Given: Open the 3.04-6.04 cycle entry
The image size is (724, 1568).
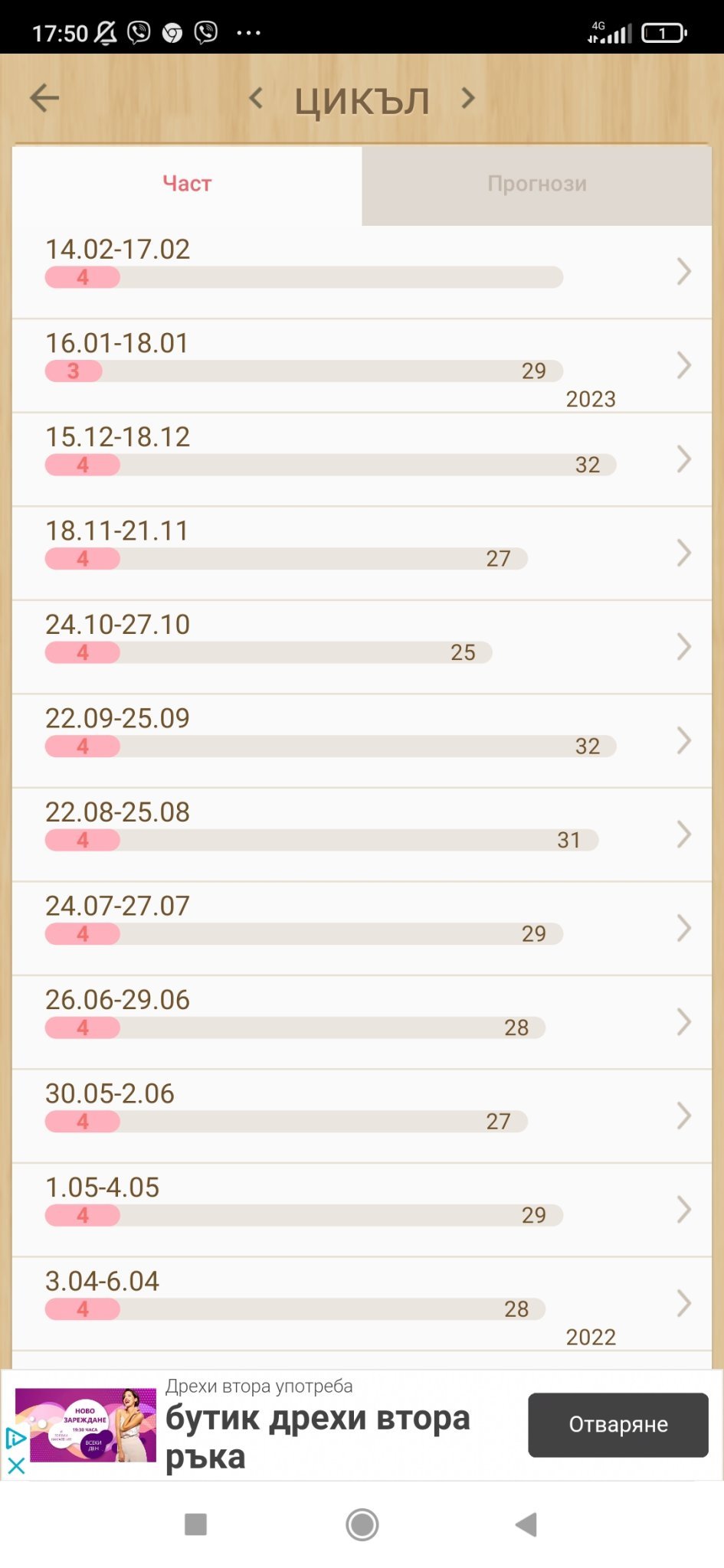Looking at the screenshot, I should [362, 1303].
